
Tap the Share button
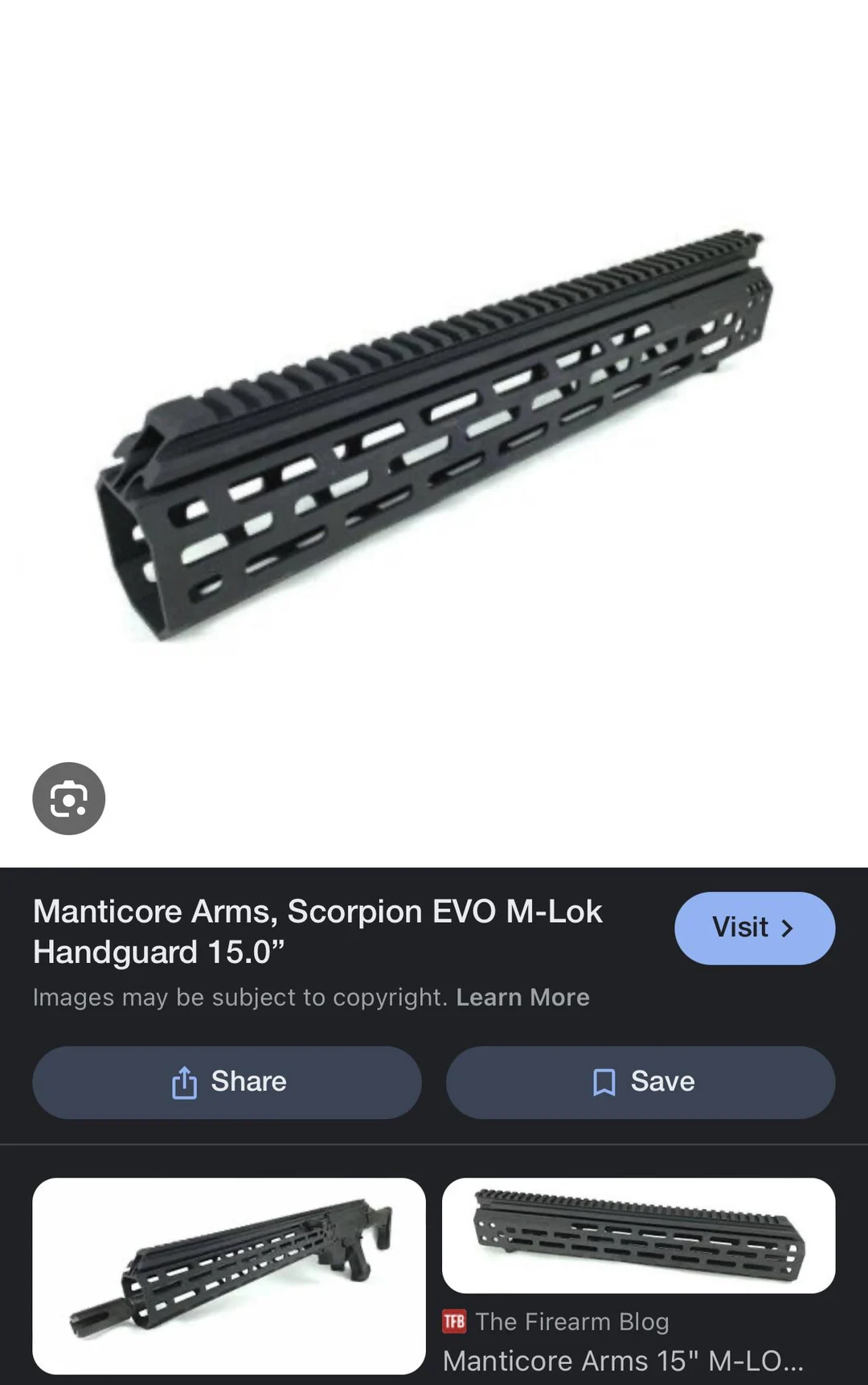click(x=226, y=1082)
